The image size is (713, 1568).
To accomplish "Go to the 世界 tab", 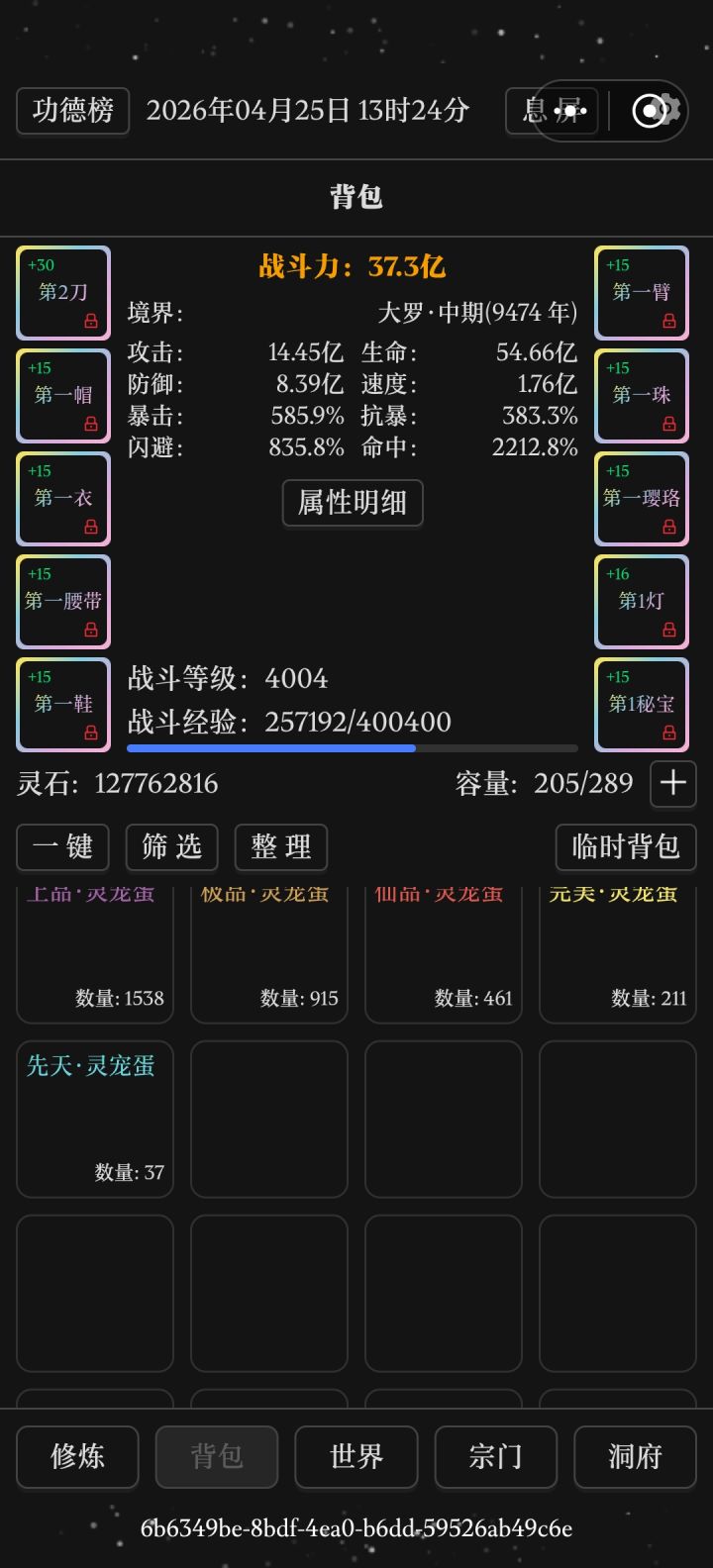I will click(x=356, y=1456).
